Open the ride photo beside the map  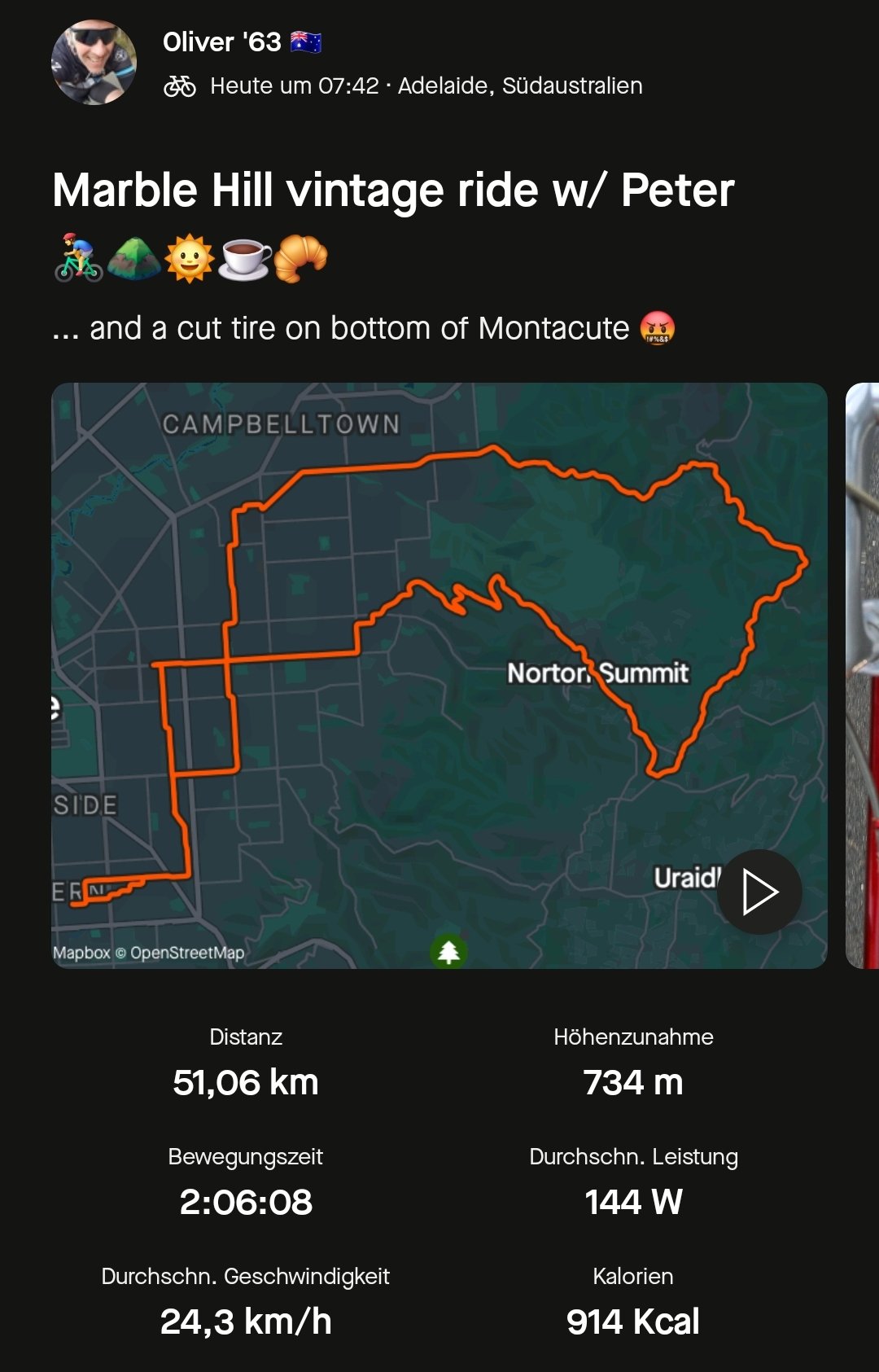point(863,676)
